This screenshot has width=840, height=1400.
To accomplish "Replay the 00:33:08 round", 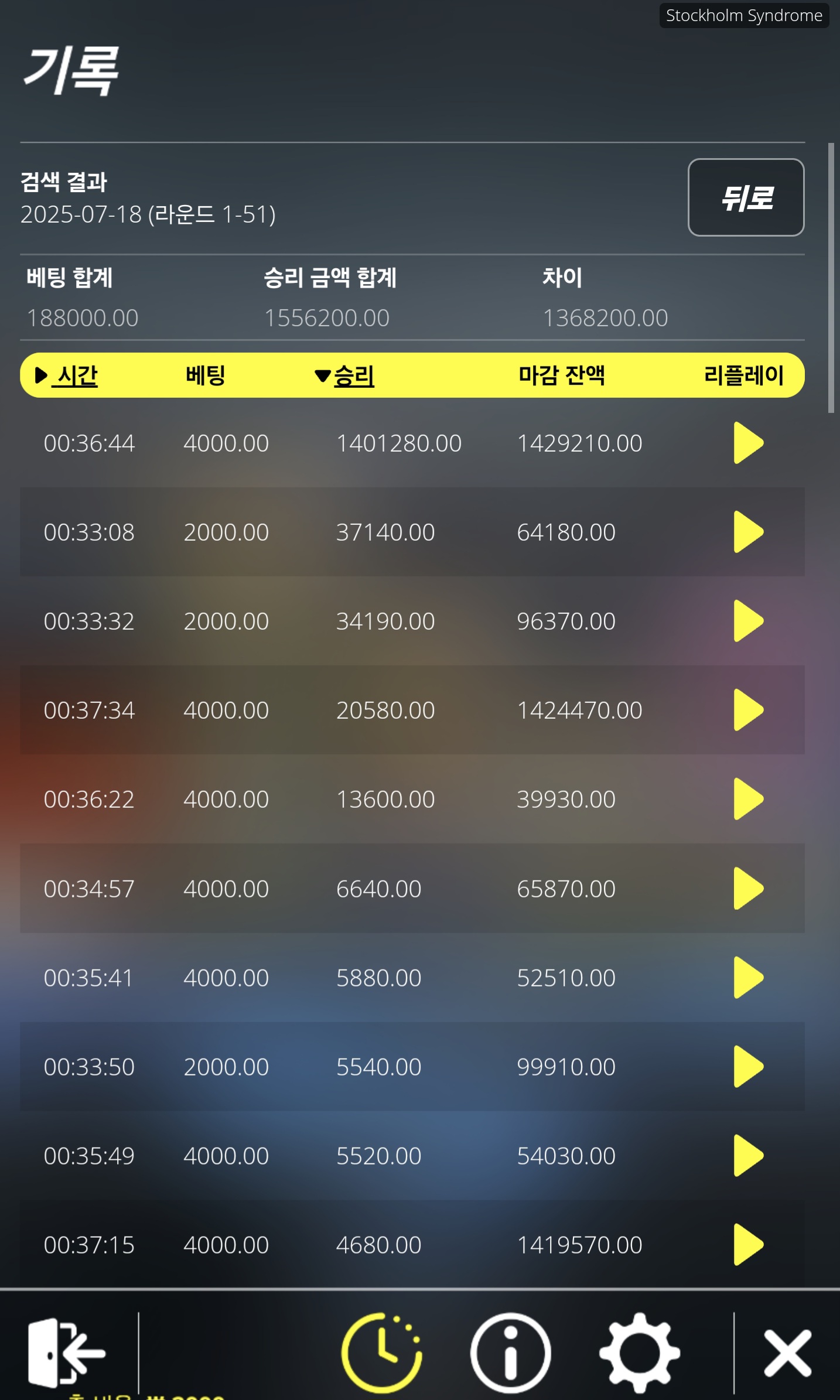I will 749,532.
